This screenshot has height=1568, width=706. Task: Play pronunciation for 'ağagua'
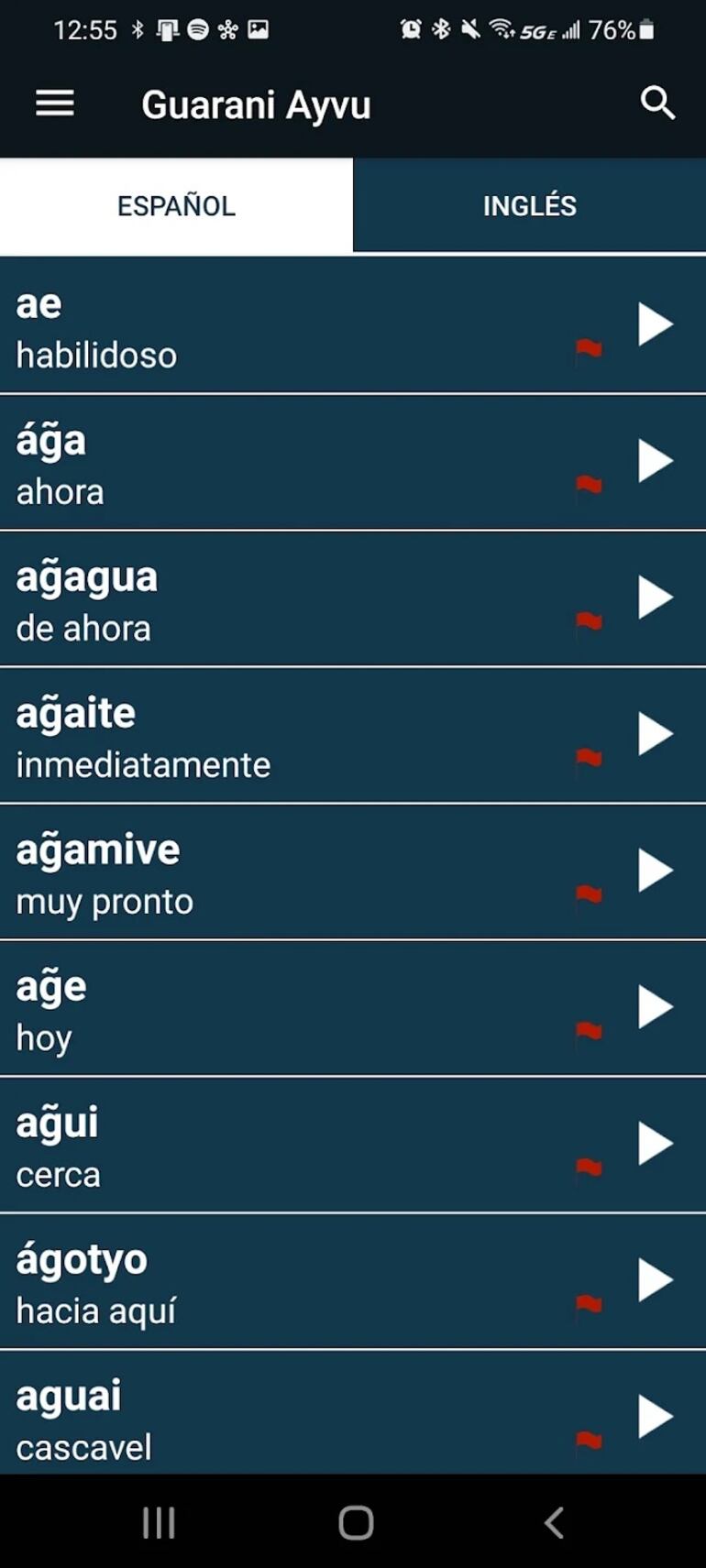tap(656, 598)
